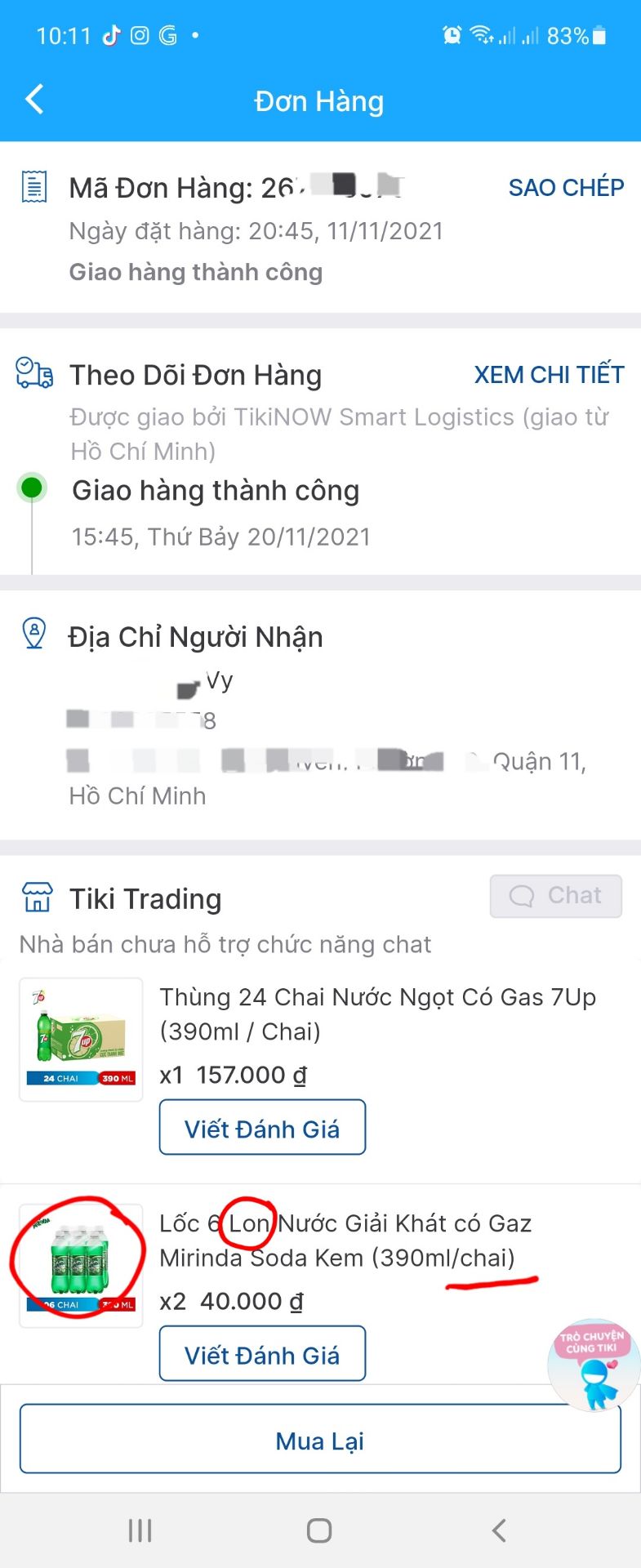The height and width of the screenshot is (1568, 641).
Task: Tap the back arrow in the header
Action: [33, 99]
